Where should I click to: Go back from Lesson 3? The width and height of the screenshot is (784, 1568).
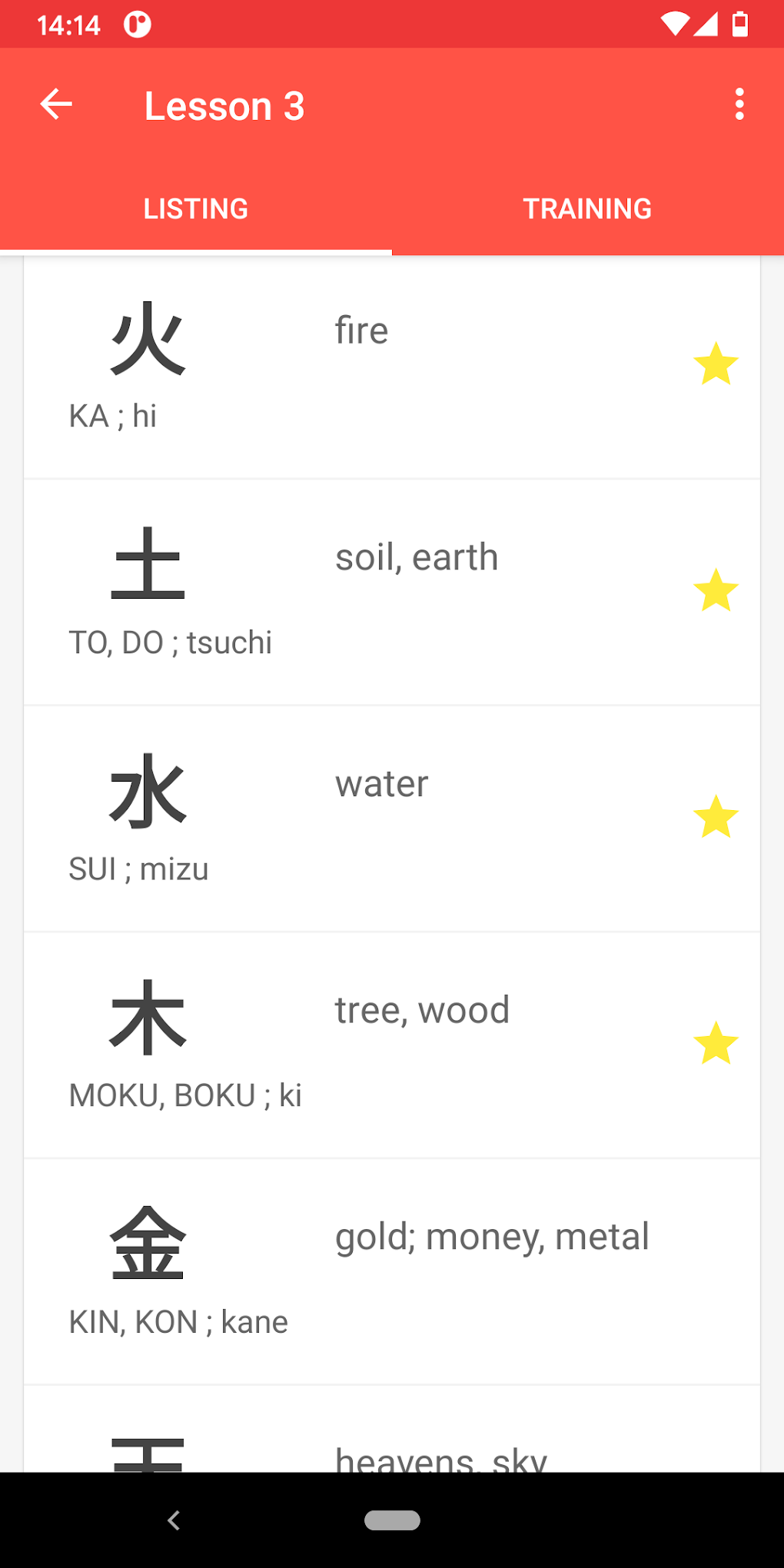(x=56, y=105)
